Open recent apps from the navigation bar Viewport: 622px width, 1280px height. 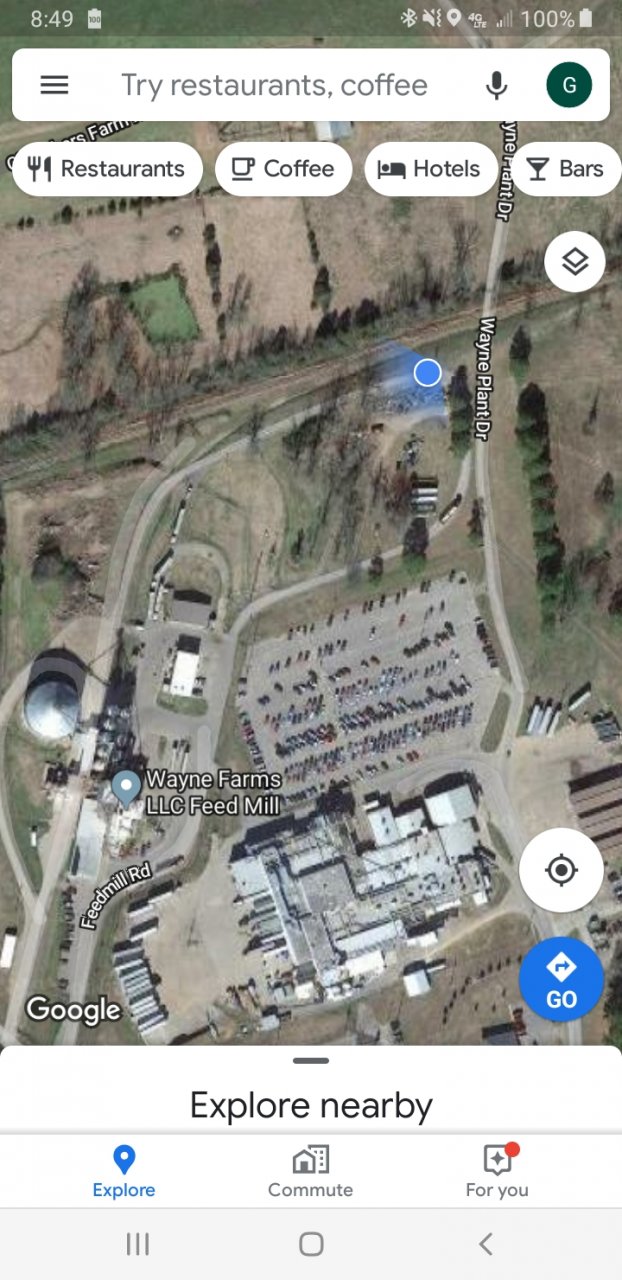click(x=138, y=1244)
